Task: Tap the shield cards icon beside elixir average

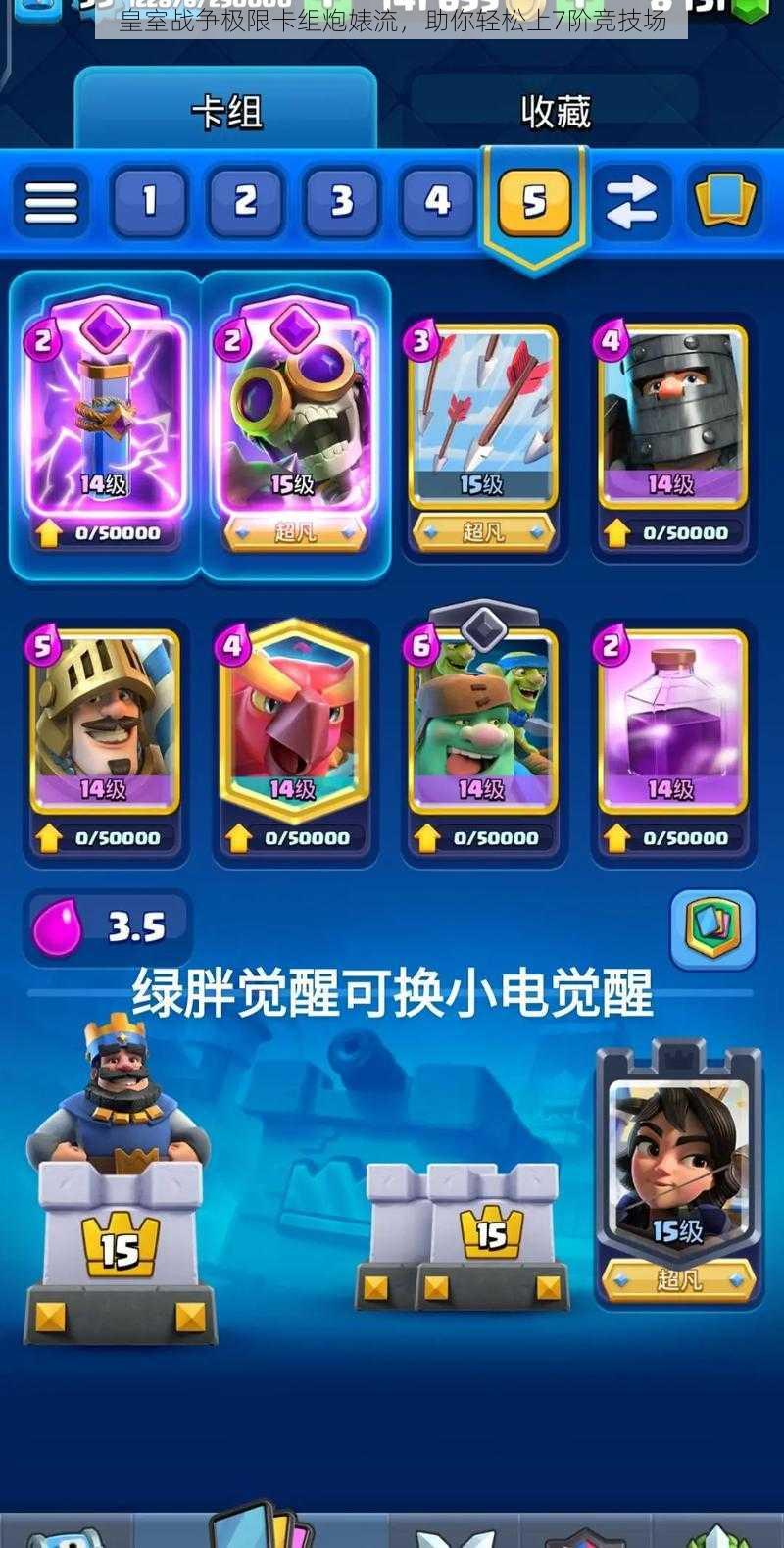Action: tap(712, 928)
